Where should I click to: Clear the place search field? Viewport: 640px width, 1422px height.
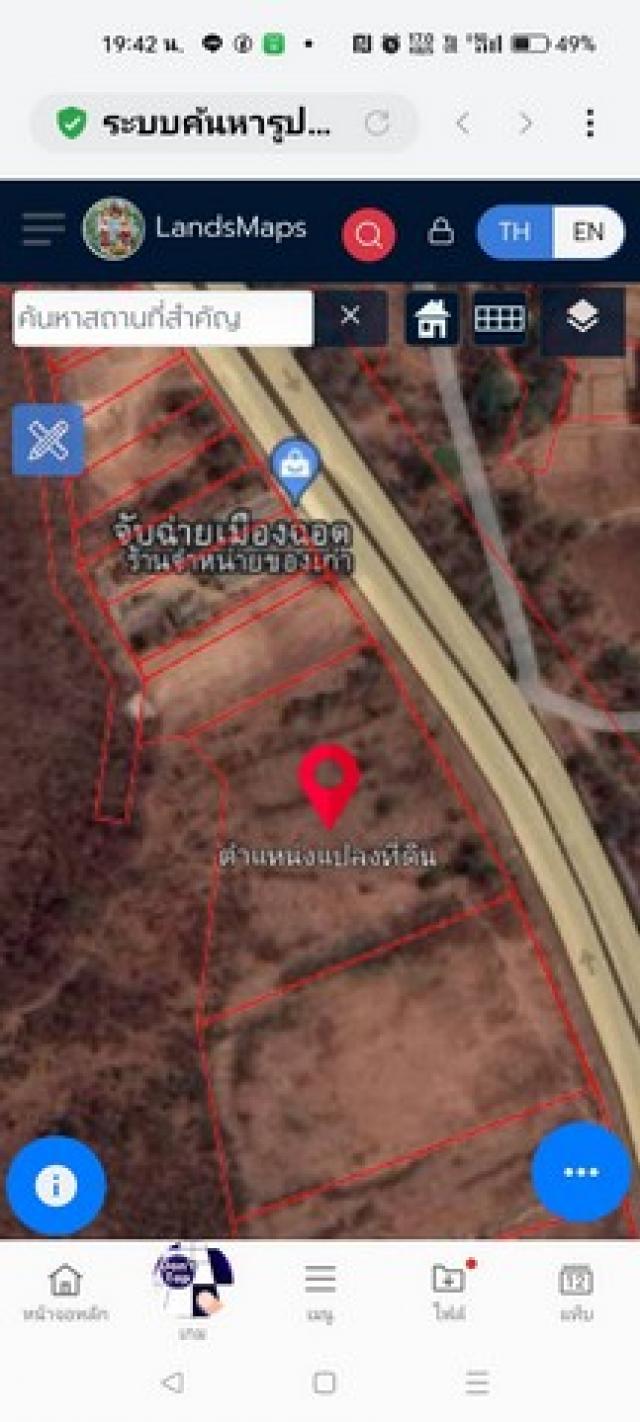pyautogui.click(x=350, y=317)
